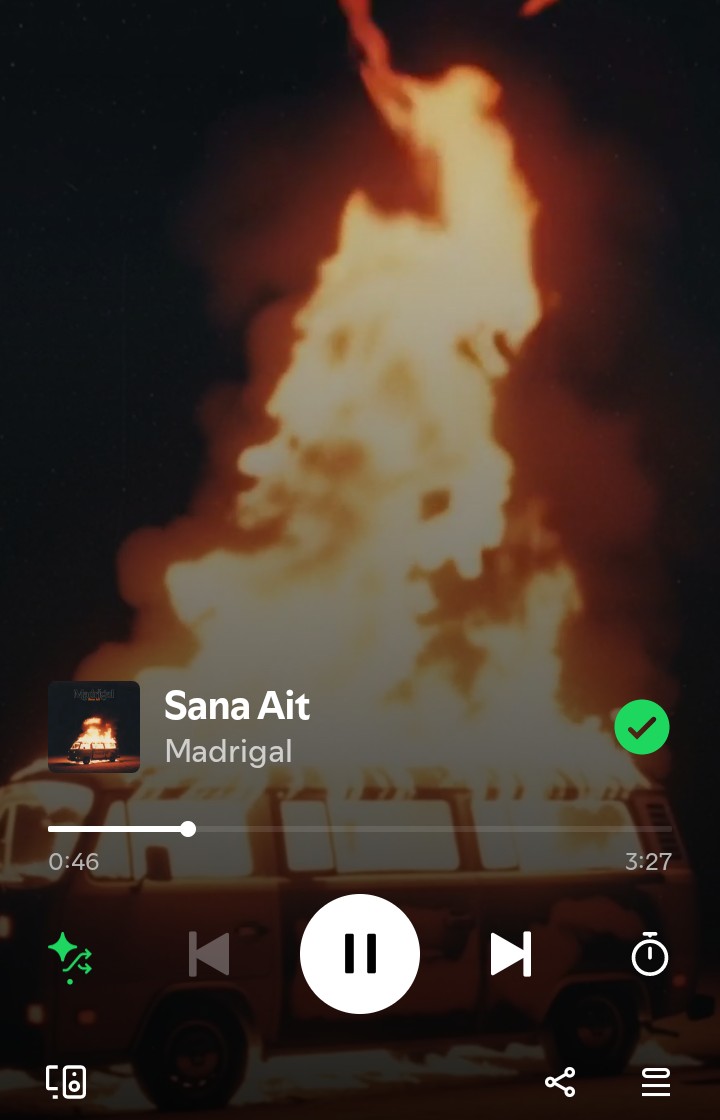Pause the song Sana Ait

pyautogui.click(x=360, y=954)
